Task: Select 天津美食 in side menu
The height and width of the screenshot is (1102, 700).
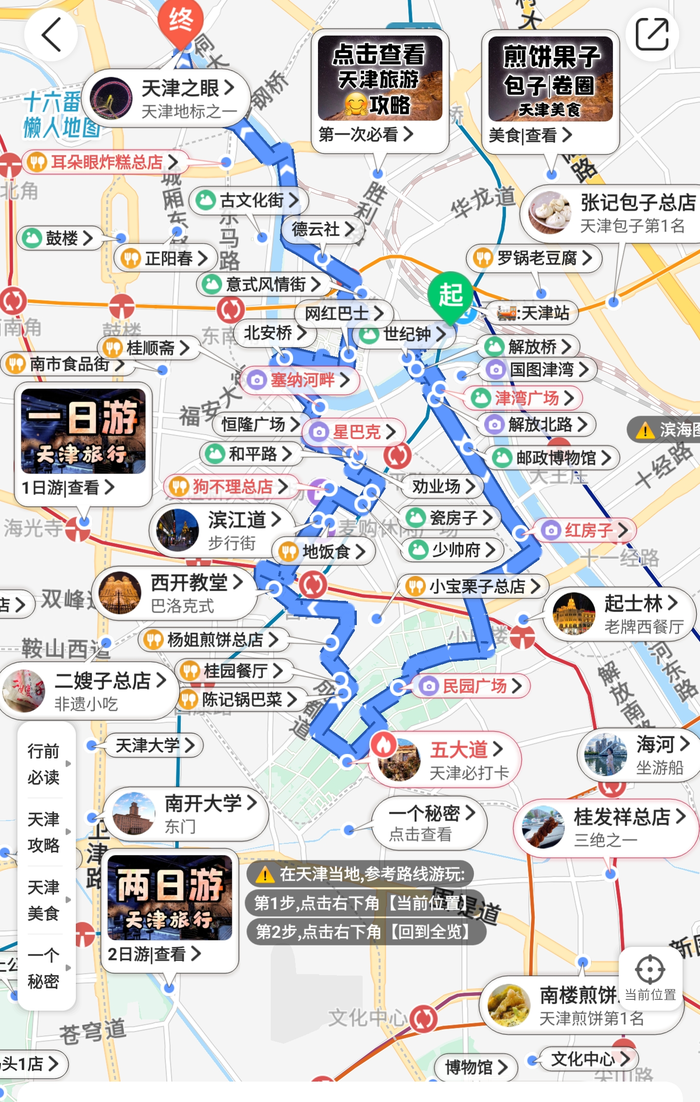Action: (44, 900)
